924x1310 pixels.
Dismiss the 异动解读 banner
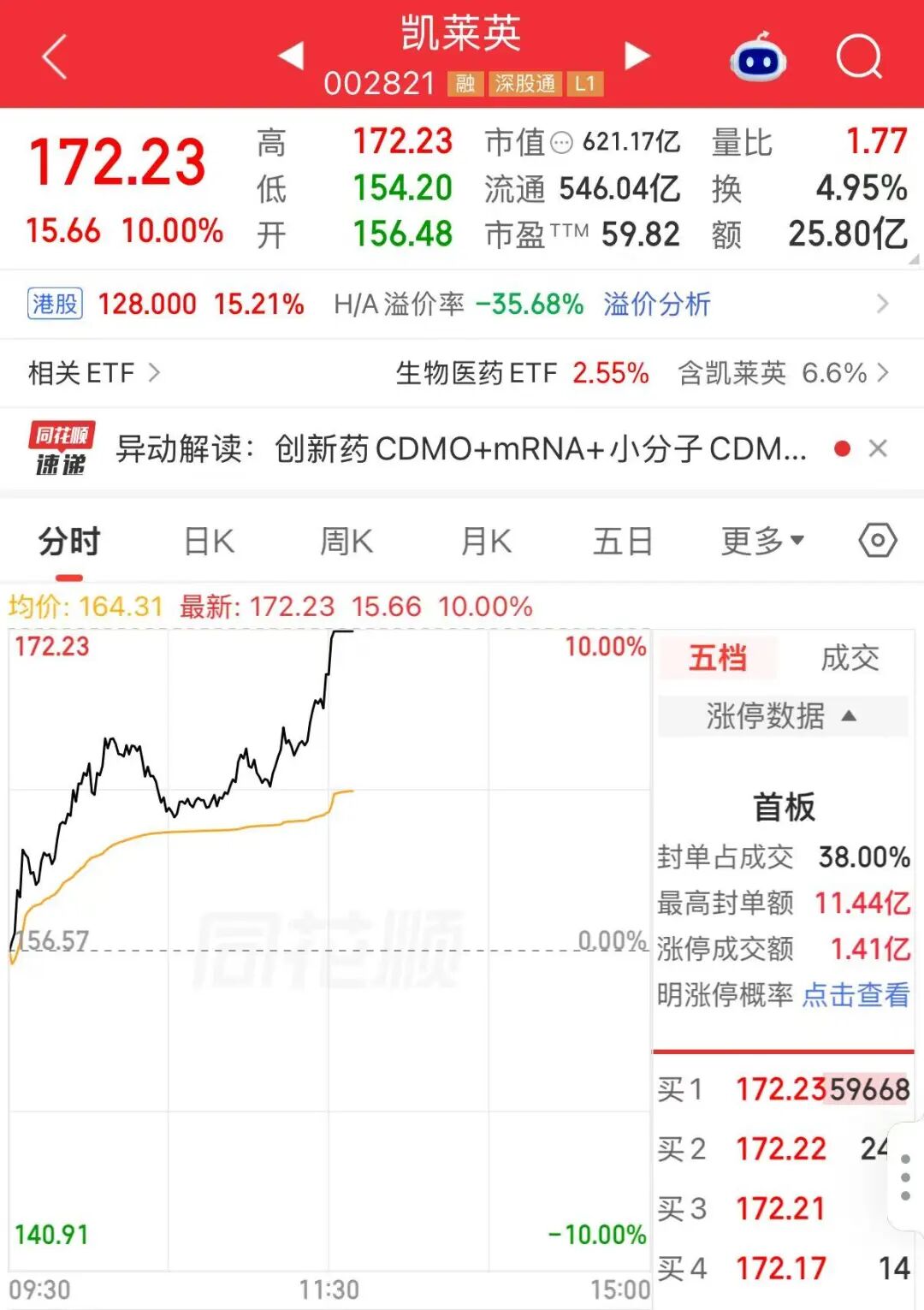click(x=878, y=448)
